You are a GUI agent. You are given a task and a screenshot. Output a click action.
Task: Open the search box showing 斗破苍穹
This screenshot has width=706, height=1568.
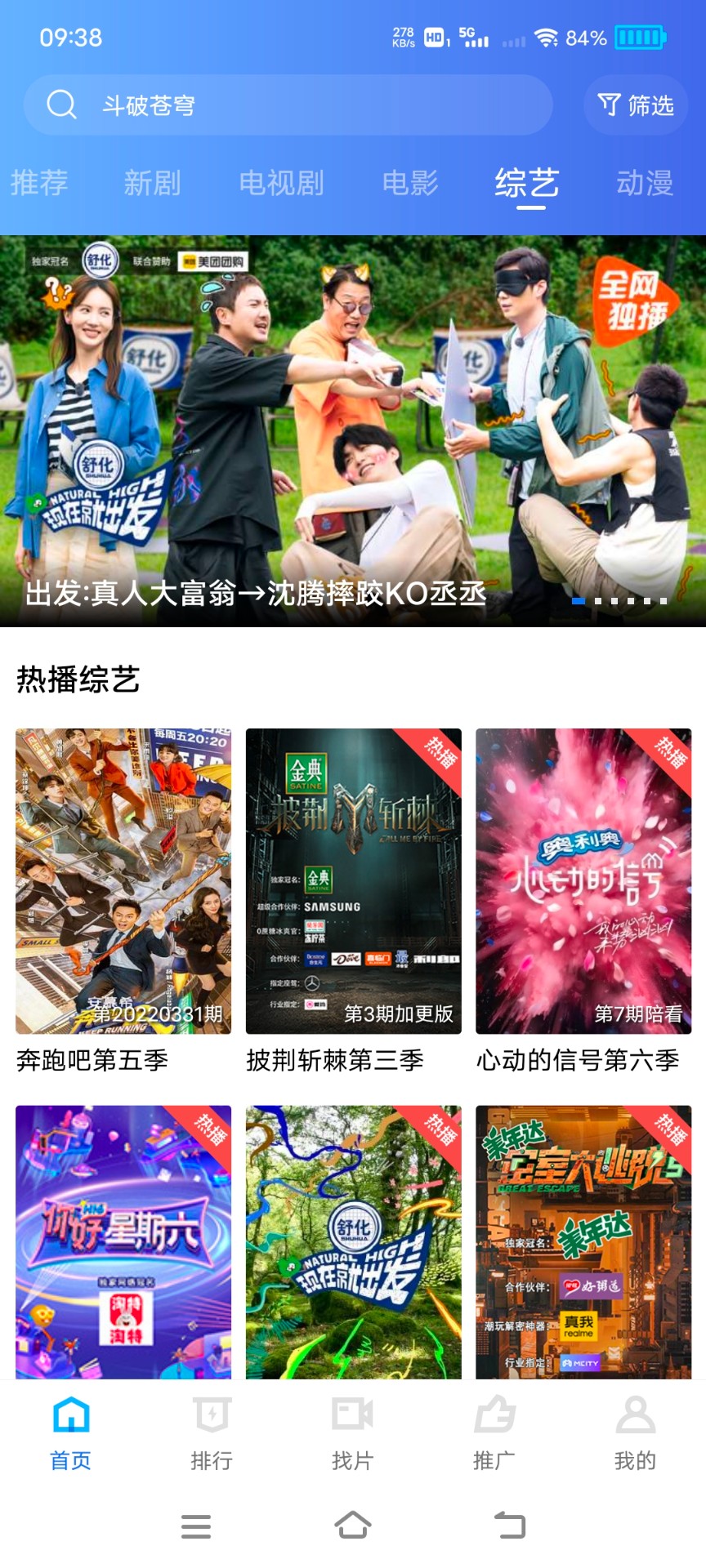[x=286, y=105]
